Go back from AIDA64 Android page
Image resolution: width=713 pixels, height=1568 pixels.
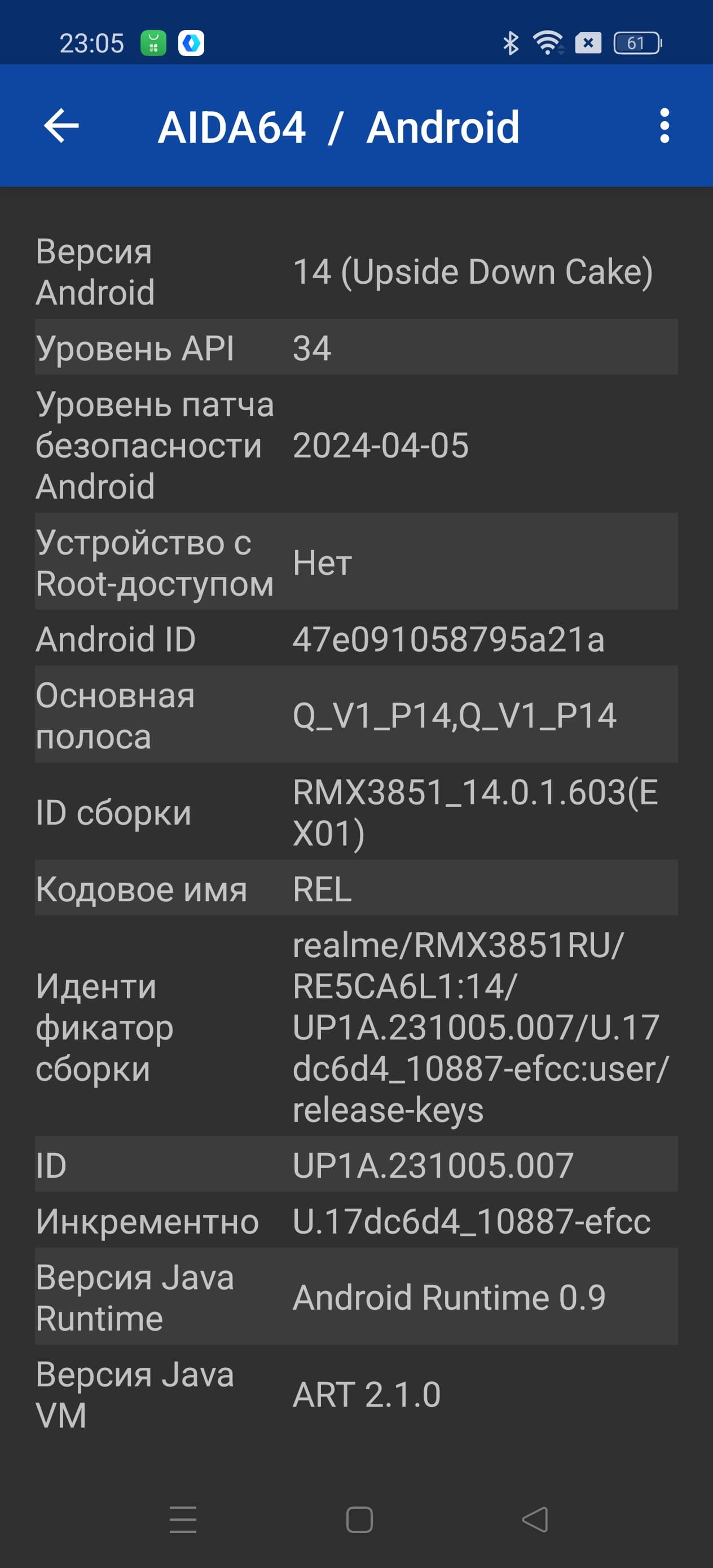coord(61,126)
